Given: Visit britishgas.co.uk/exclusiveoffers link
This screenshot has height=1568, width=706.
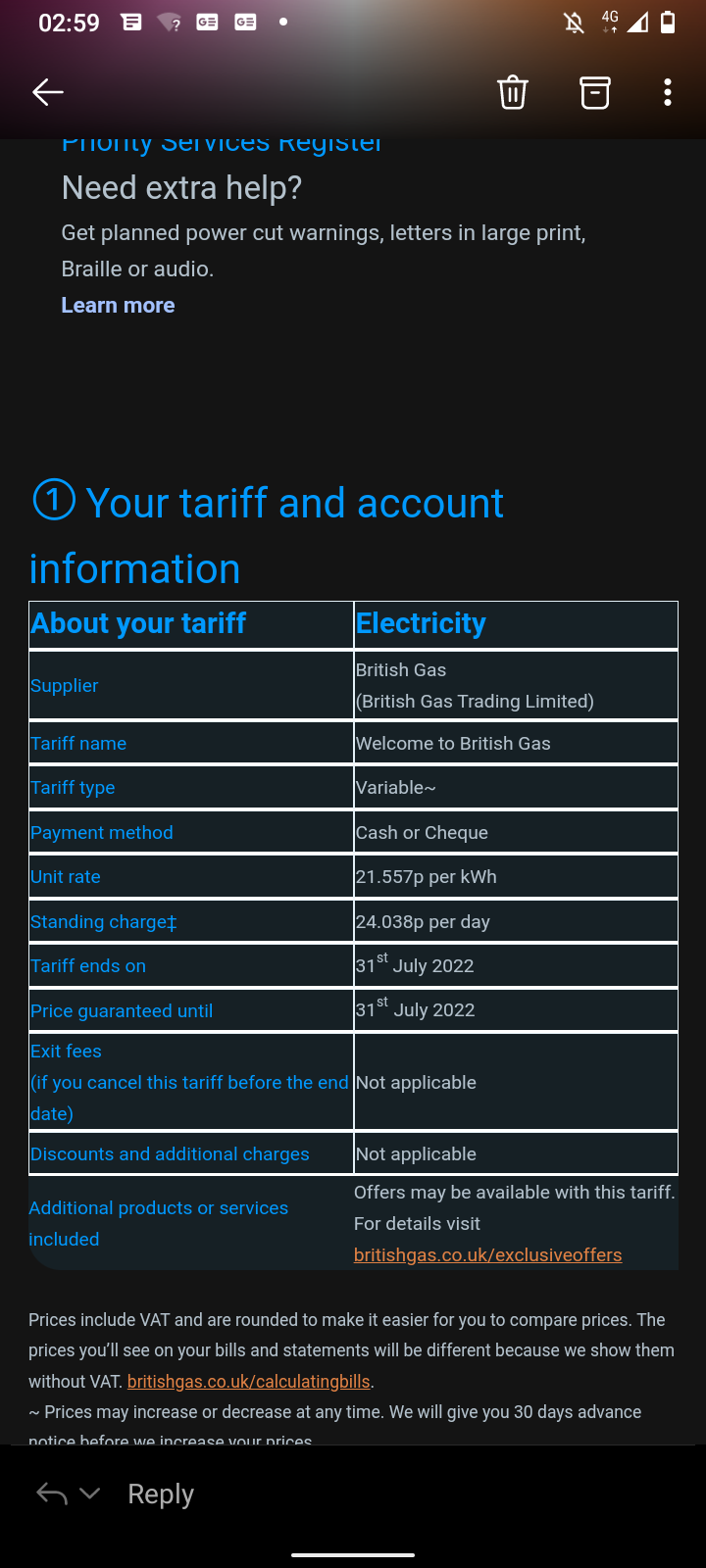Looking at the screenshot, I should 487,1254.
